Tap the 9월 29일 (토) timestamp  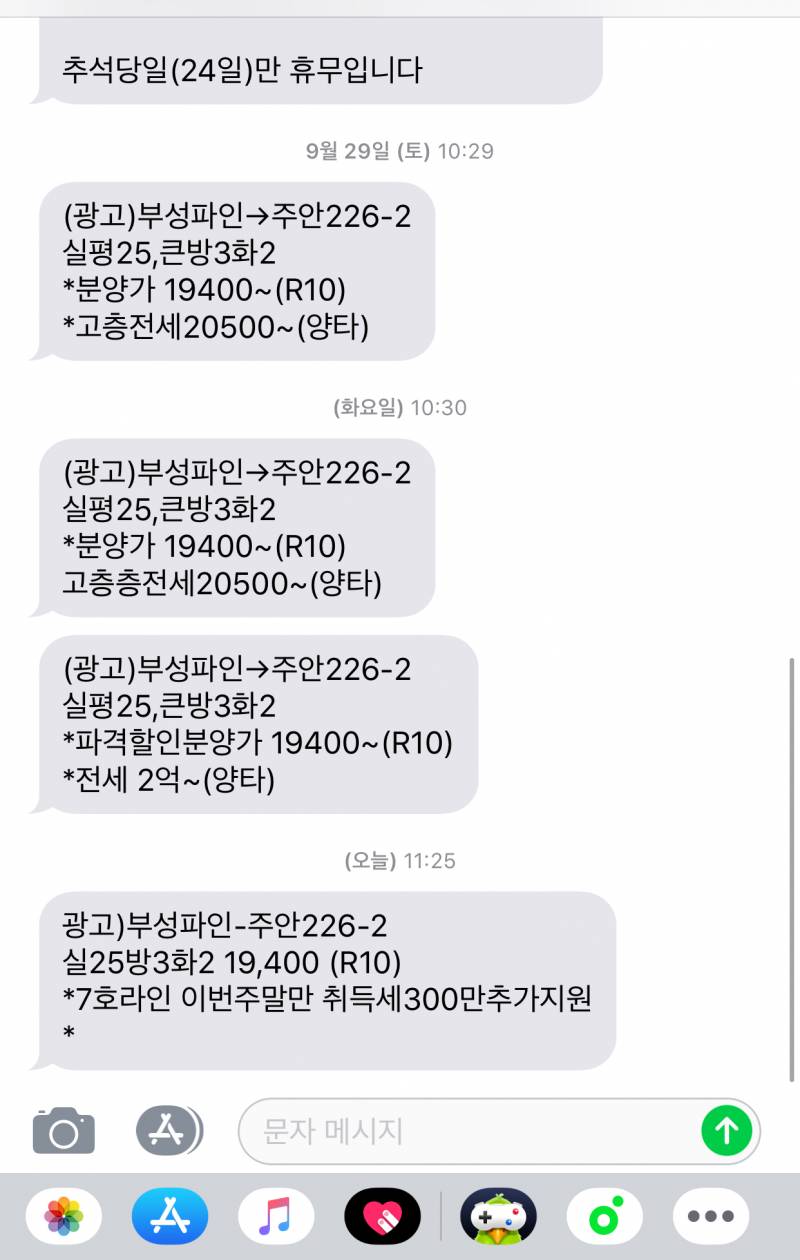tap(400, 152)
